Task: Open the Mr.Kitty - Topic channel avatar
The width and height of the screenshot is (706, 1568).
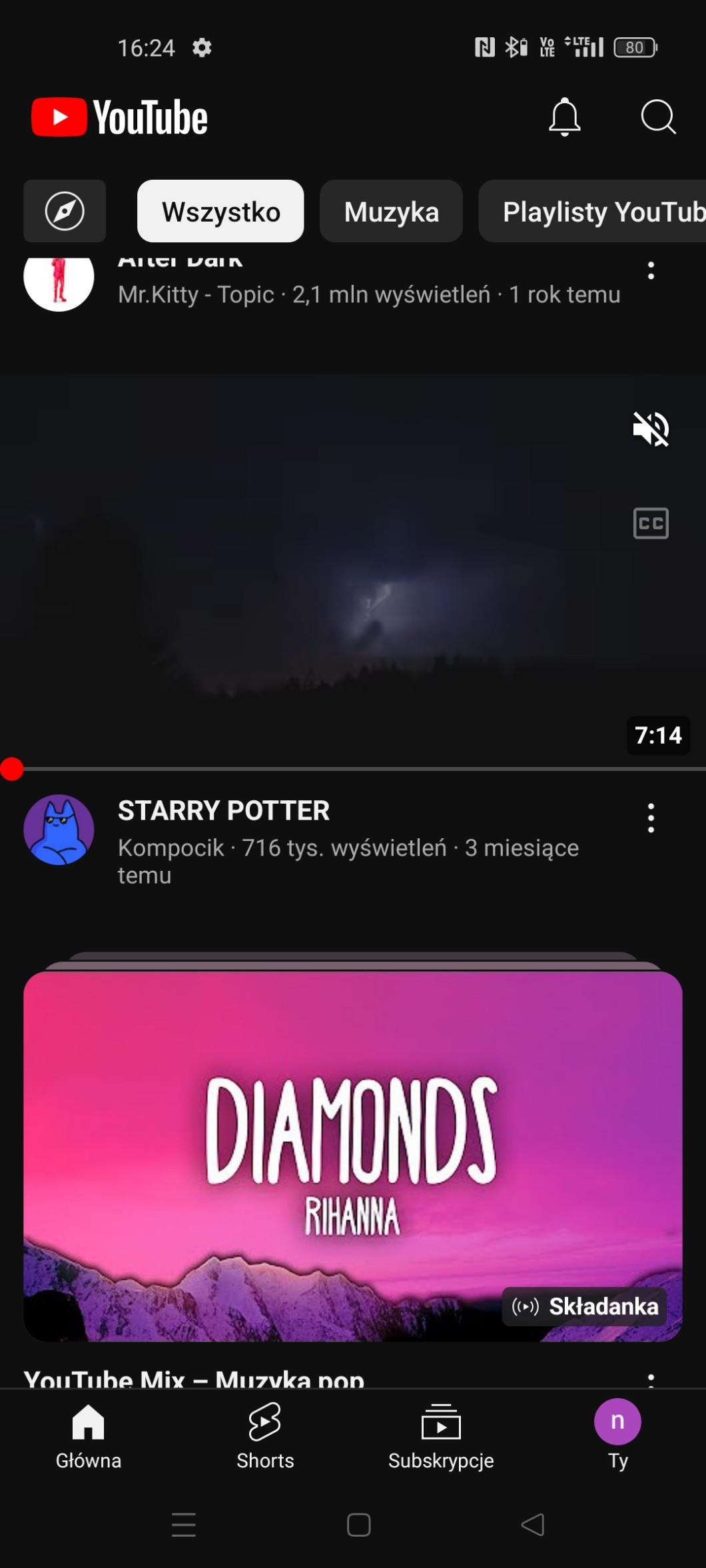Action: [59, 280]
